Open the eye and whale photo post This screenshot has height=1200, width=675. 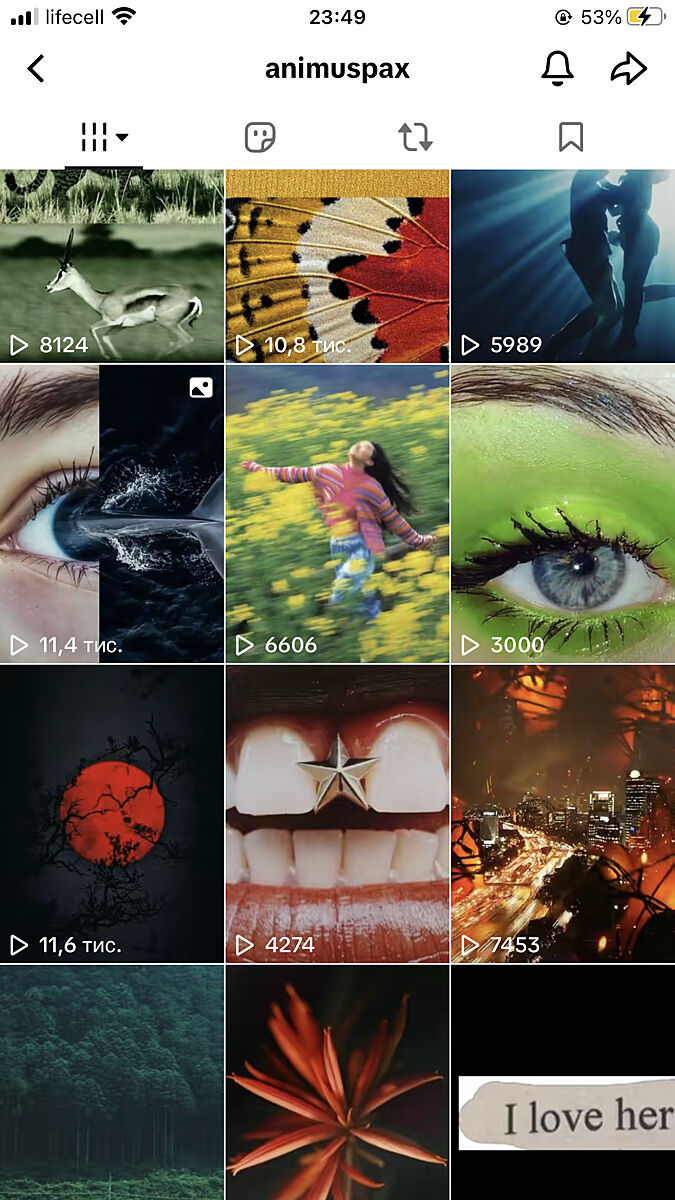click(x=112, y=513)
